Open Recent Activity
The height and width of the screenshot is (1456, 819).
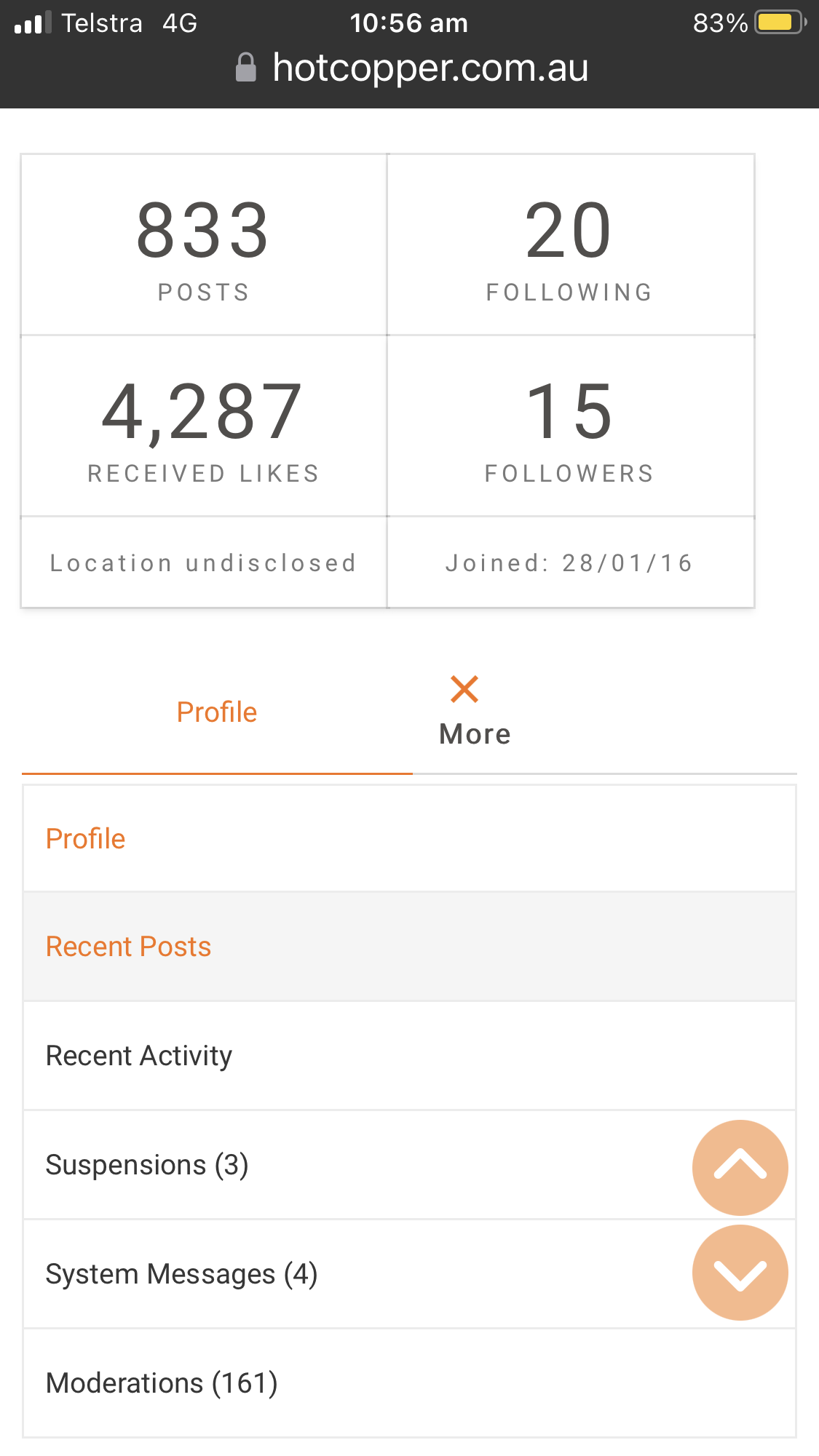[409, 1056]
